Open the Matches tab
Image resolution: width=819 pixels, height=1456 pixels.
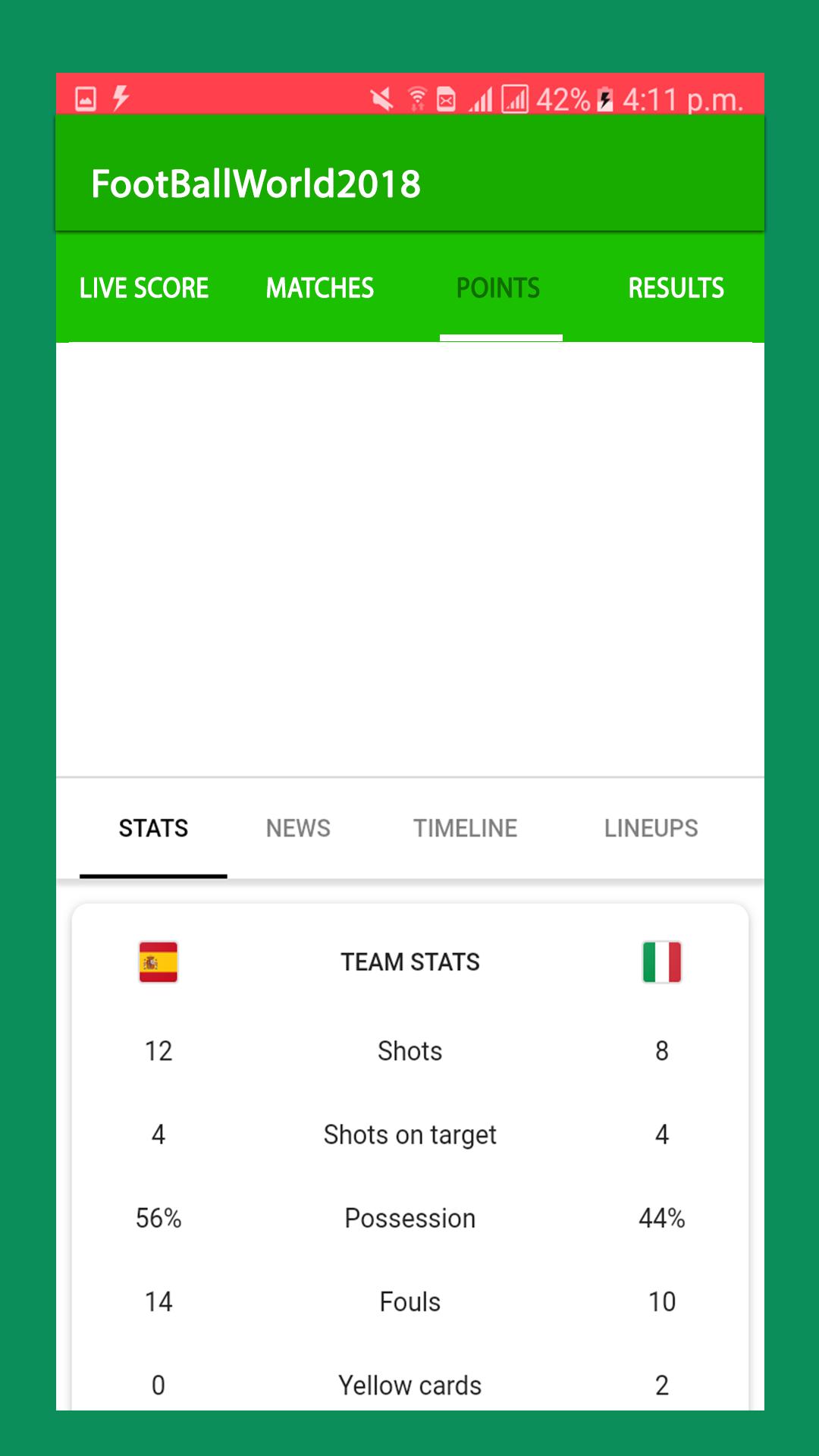point(320,288)
